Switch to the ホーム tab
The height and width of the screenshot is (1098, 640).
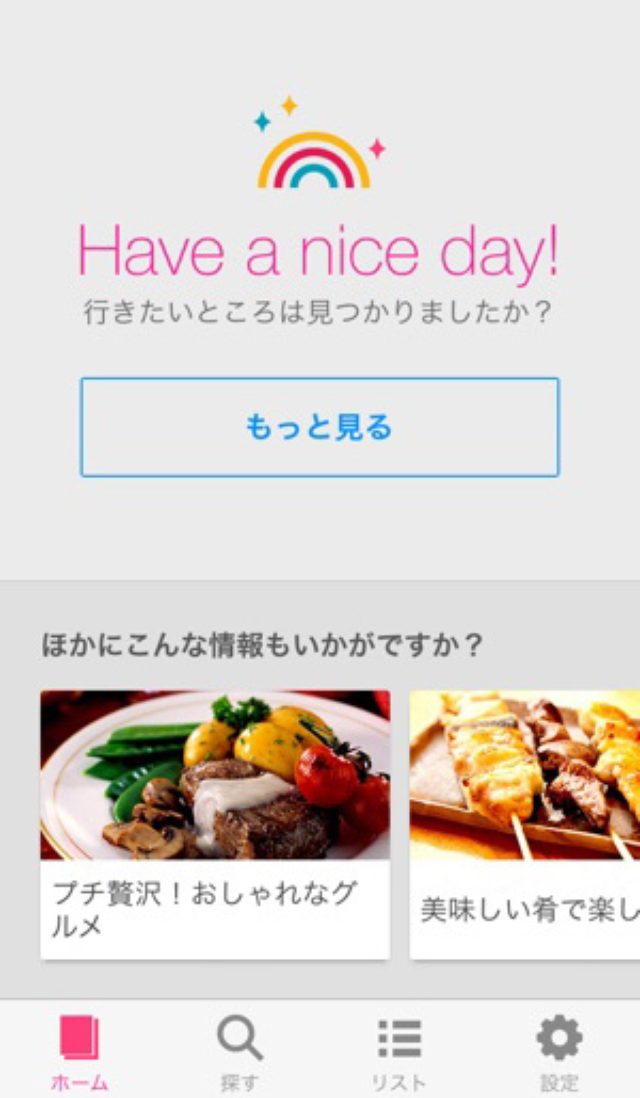[79, 1050]
